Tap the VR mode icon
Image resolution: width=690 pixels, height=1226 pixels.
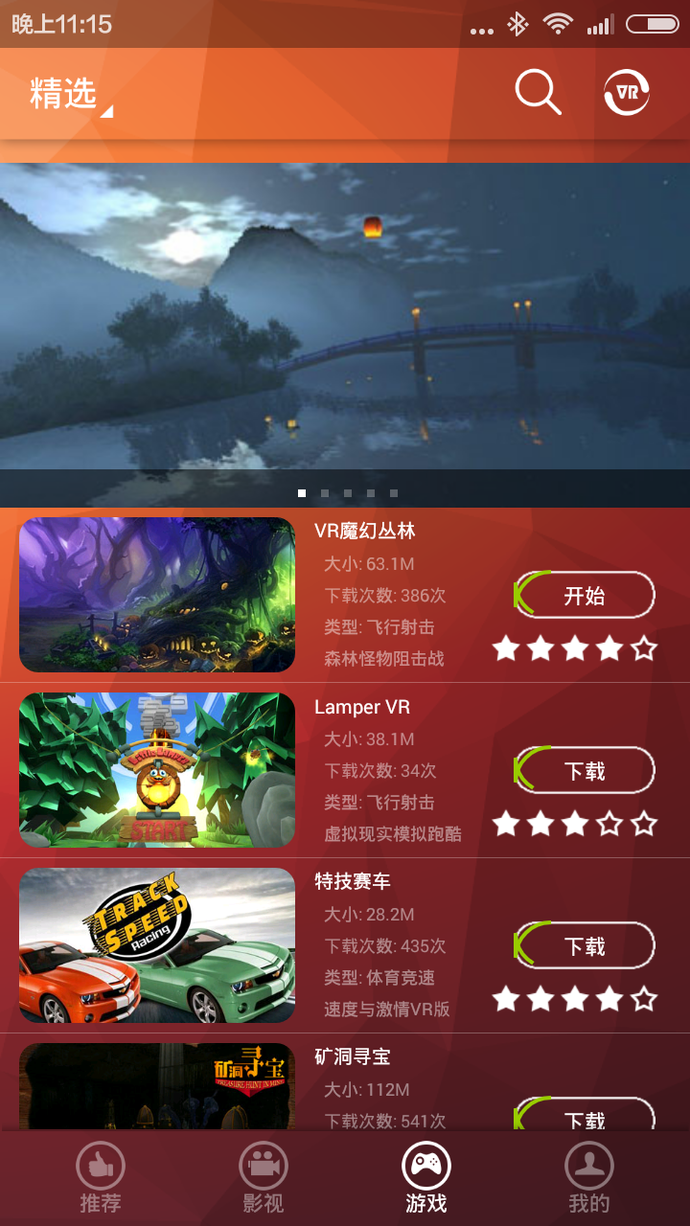click(x=627, y=93)
